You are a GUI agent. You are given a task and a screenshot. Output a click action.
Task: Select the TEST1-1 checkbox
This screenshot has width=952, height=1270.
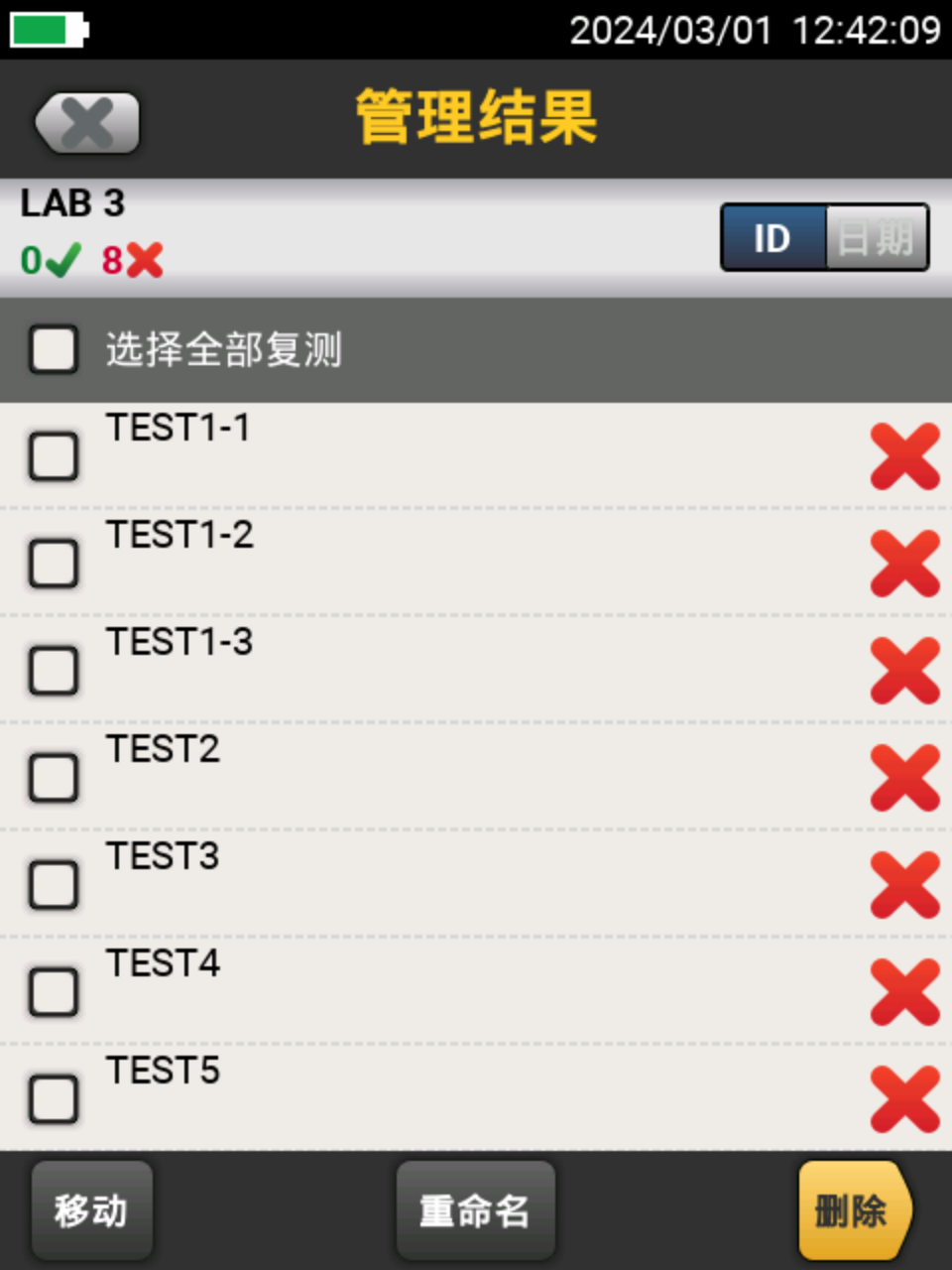(x=54, y=456)
